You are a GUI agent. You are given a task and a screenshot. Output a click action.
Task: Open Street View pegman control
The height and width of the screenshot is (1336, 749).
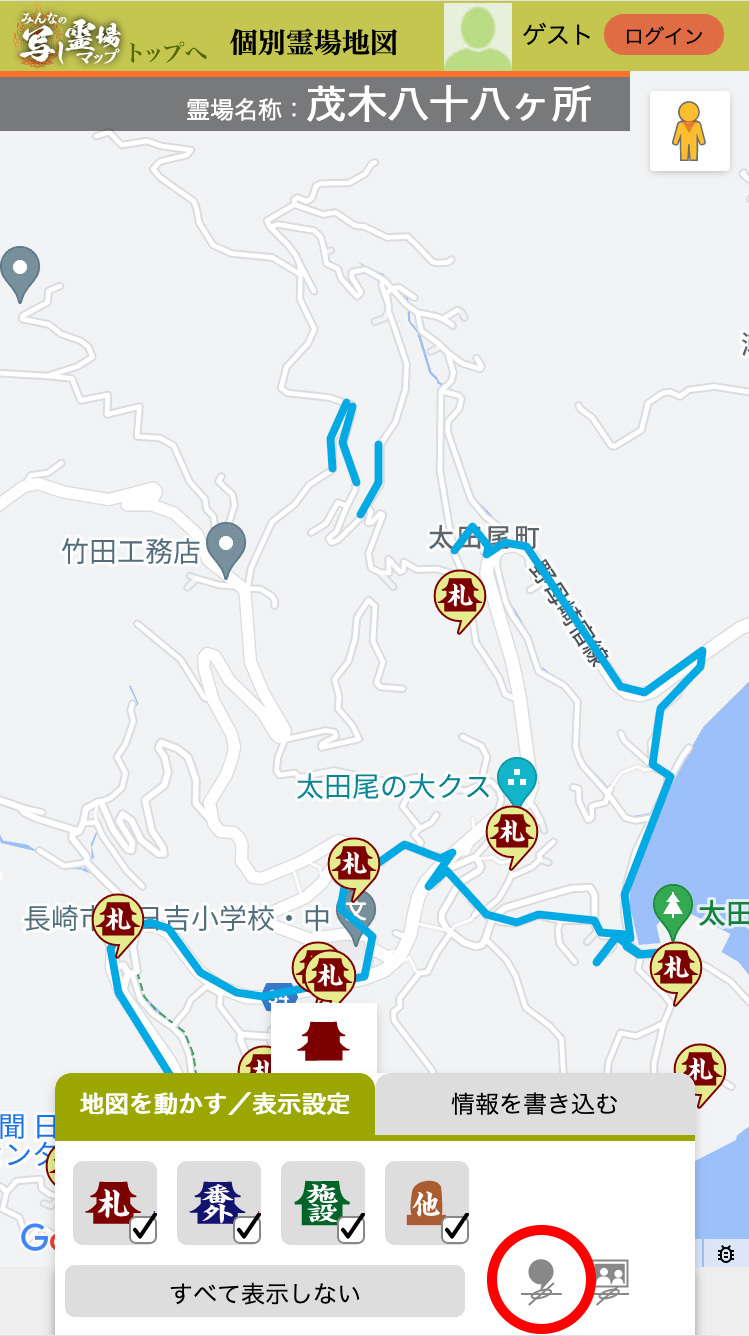689,131
